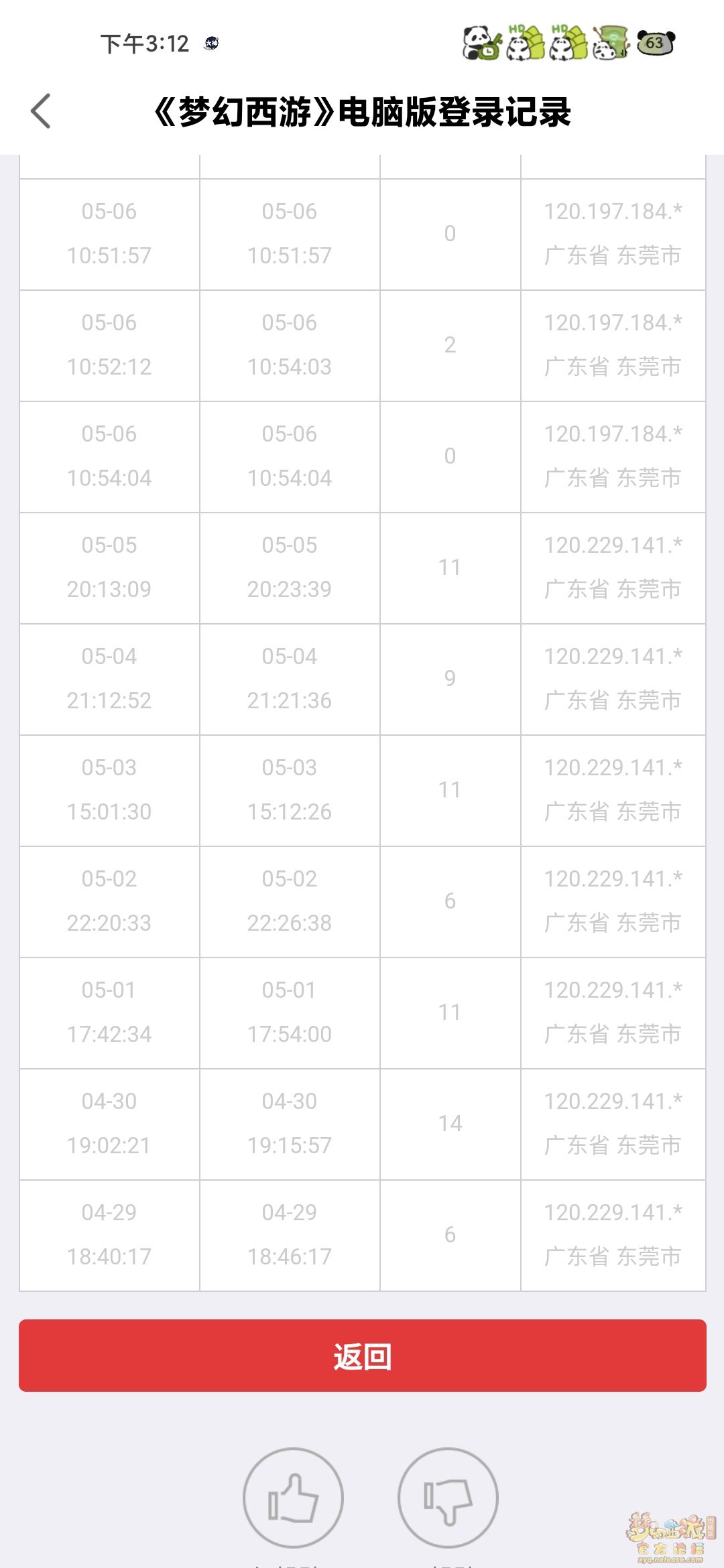The height and width of the screenshot is (1568, 724).
Task: Give a thumbs-up rating
Action: coord(293,1498)
